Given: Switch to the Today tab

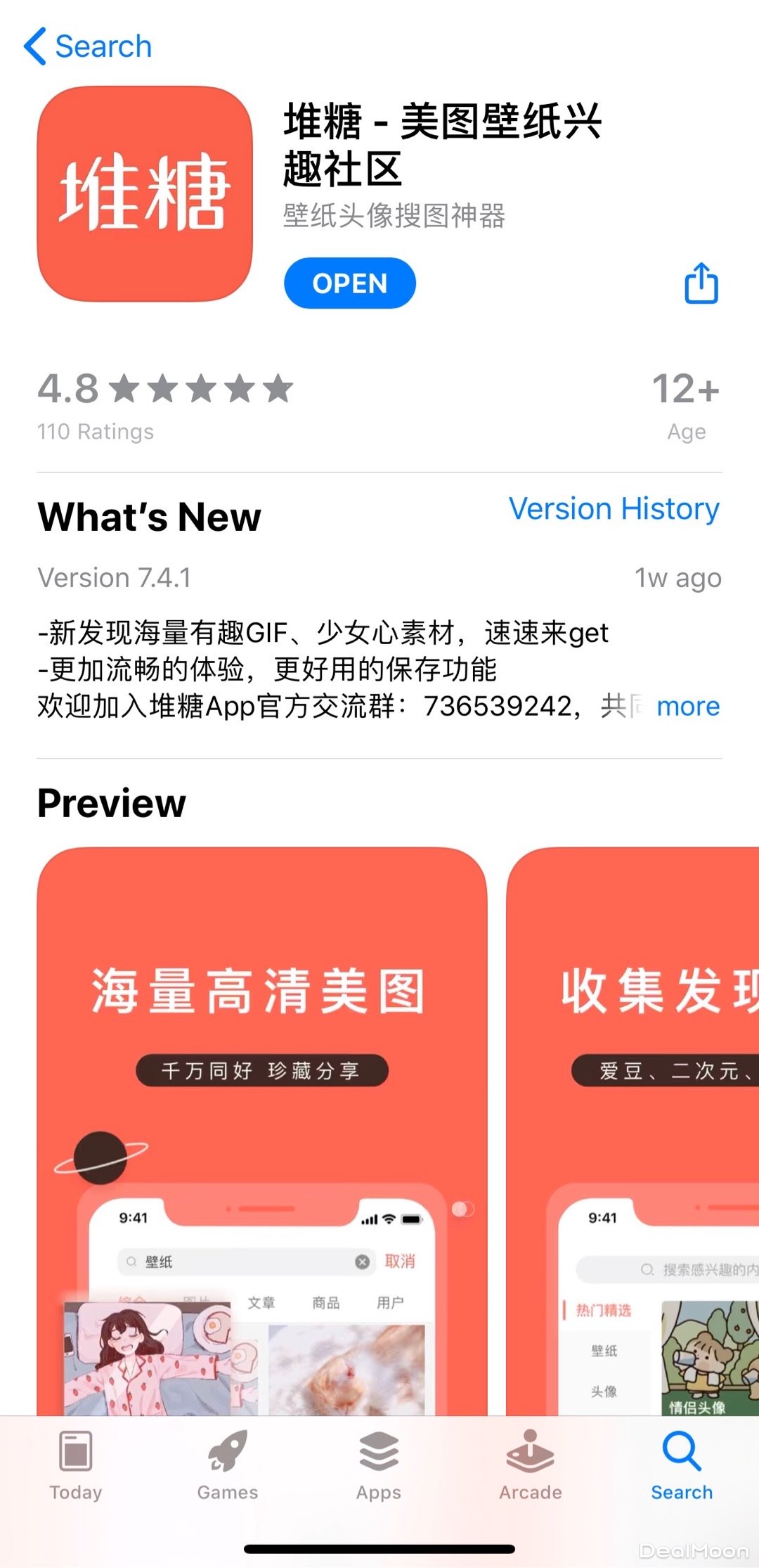Looking at the screenshot, I should tap(76, 1465).
